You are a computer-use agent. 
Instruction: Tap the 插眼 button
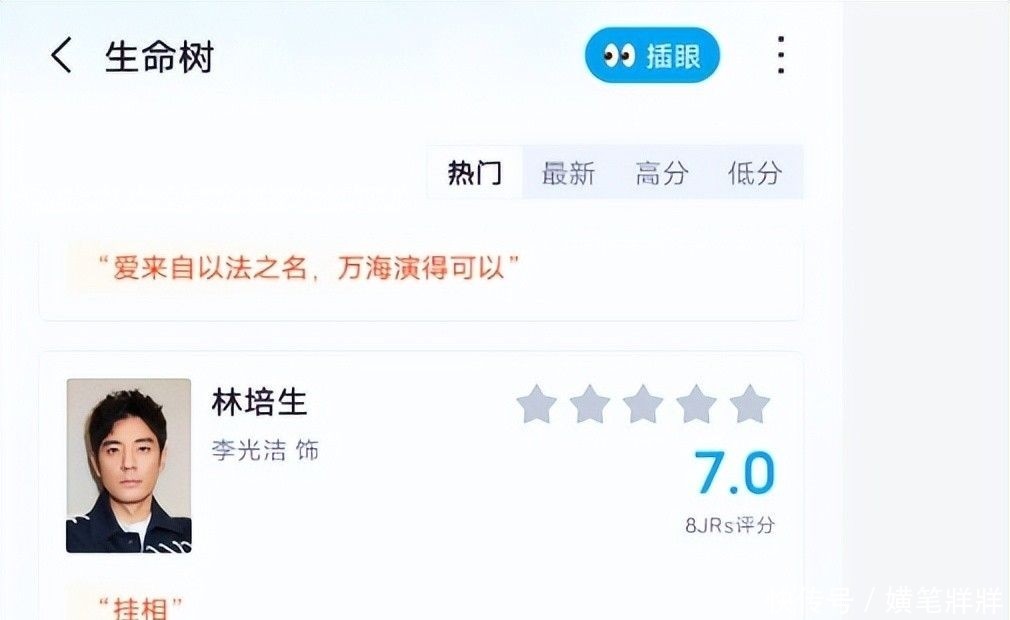(x=652, y=55)
